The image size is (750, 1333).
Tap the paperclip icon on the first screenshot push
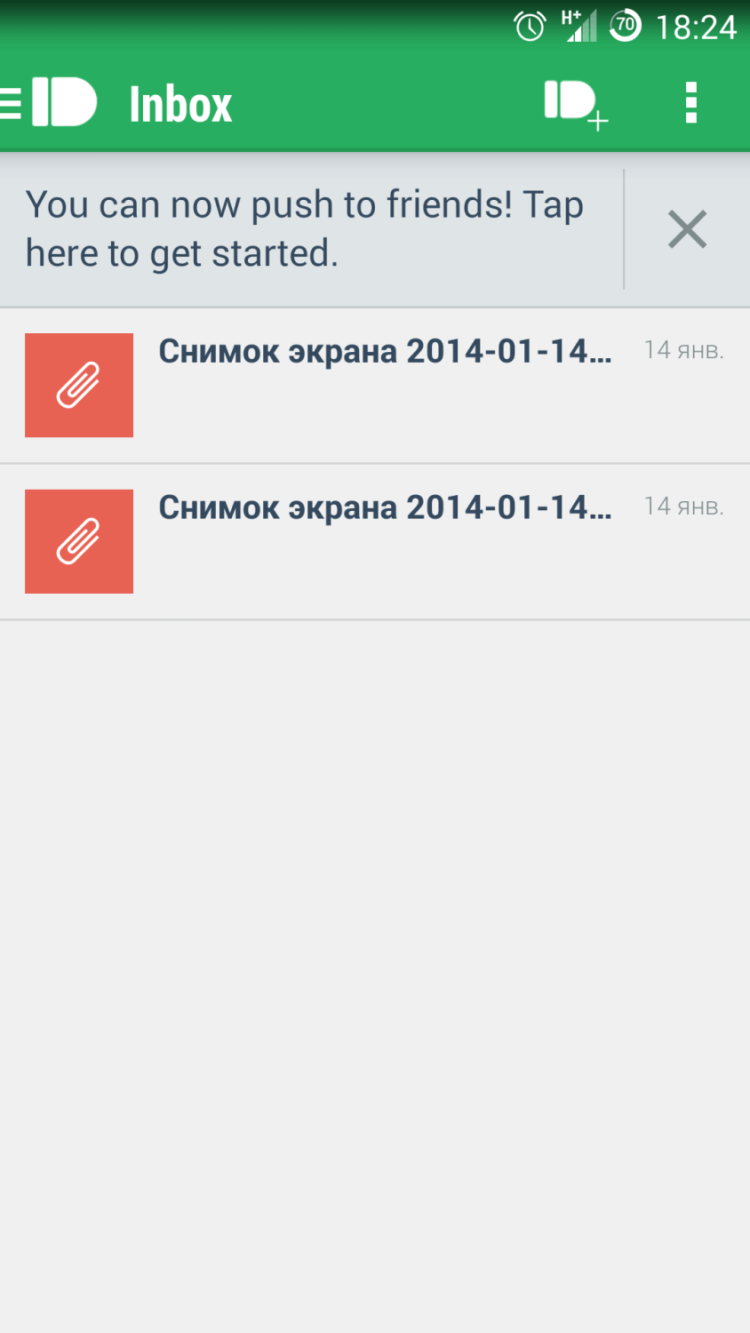pyautogui.click(x=78, y=385)
